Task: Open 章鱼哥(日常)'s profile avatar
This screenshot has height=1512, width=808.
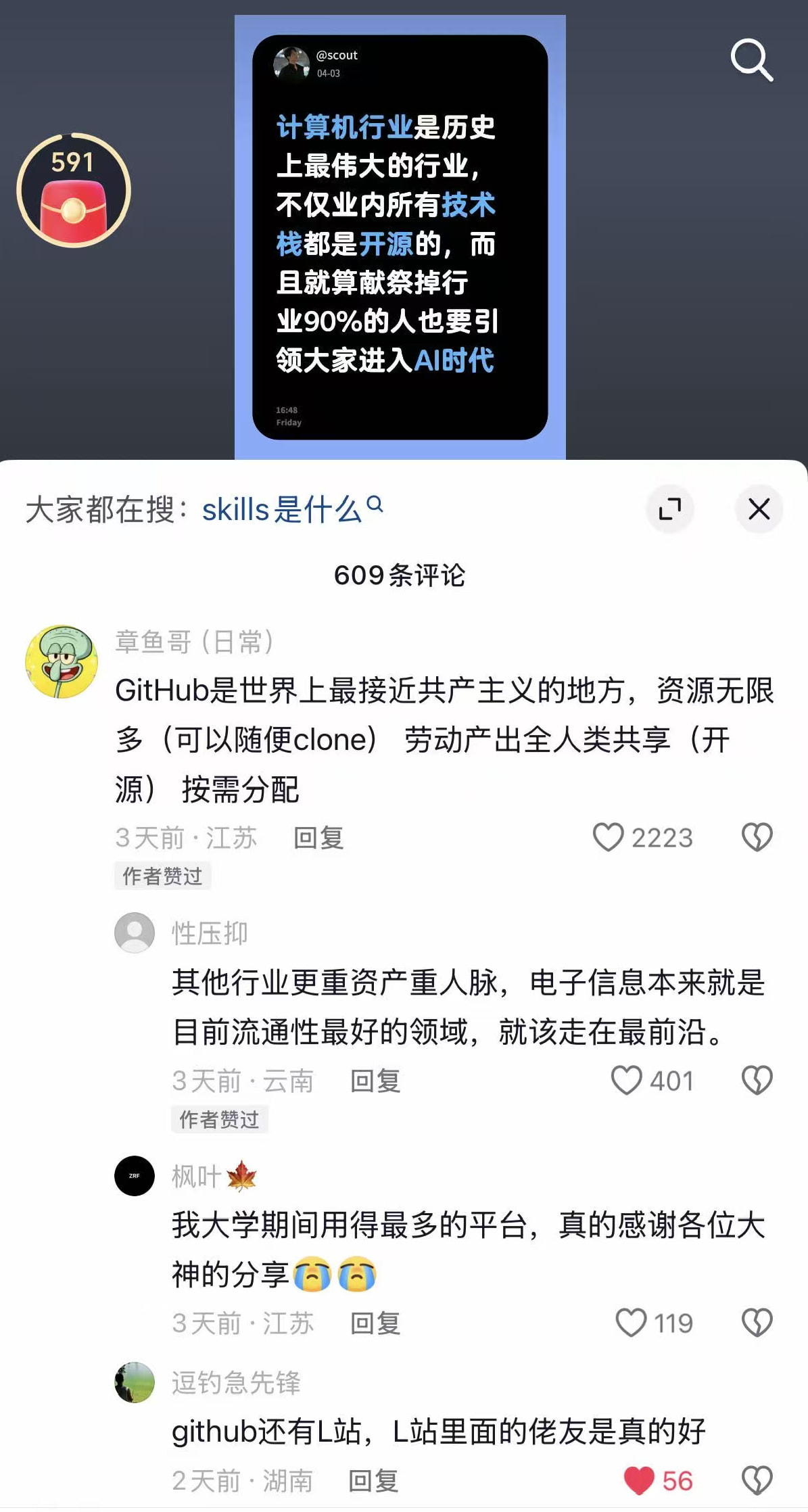Action: (x=62, y=661)
